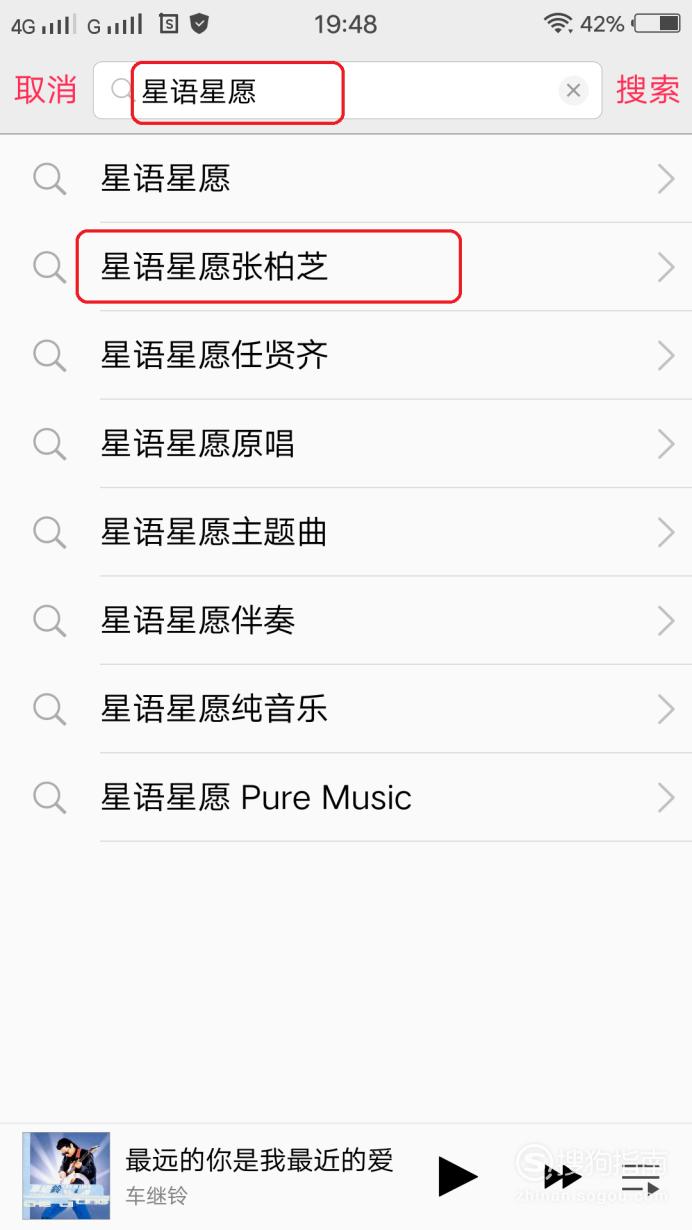Select the suggestion 星语星愿原唱
The image size is (692, 1230).
tap(346, 444)
